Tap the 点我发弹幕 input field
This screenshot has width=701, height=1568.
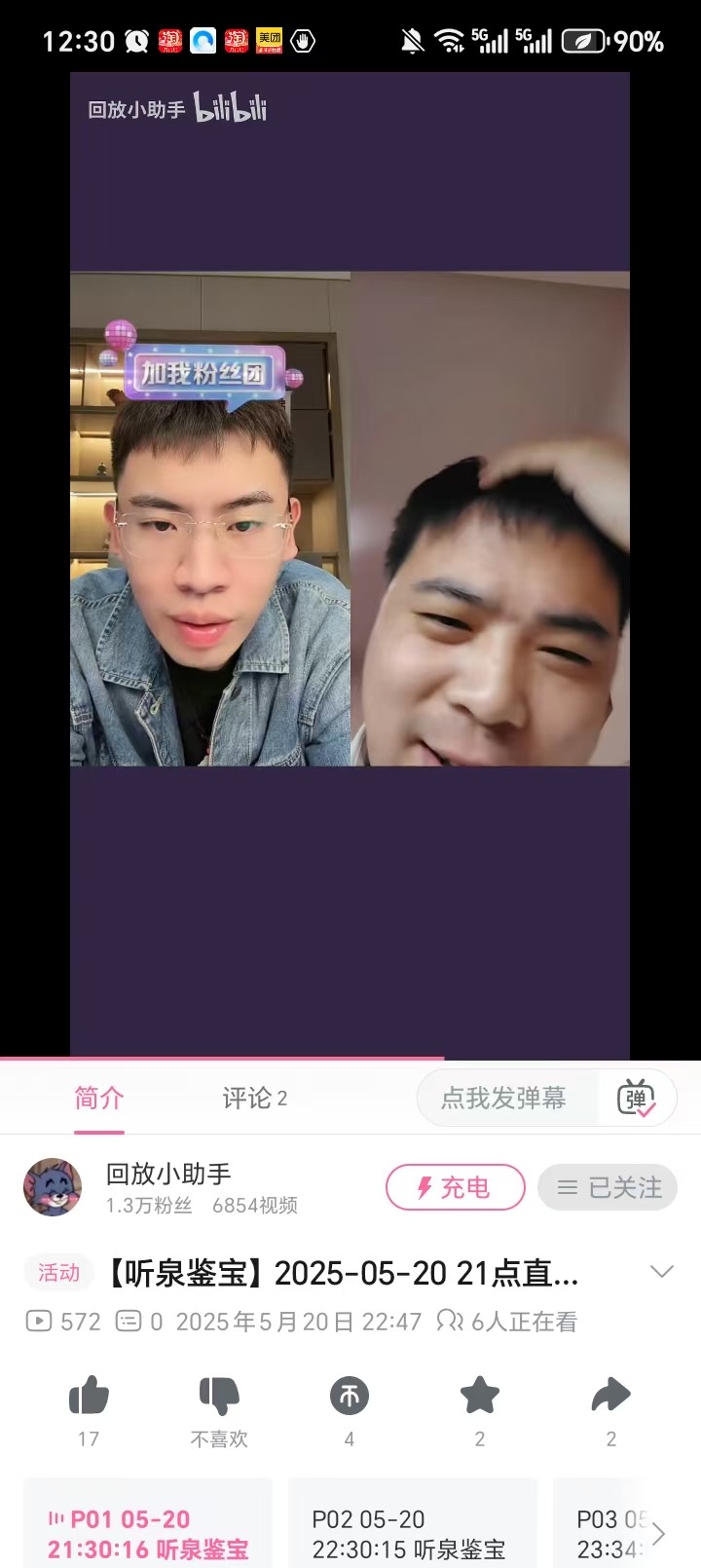pyautogui.click(x=504, y=1099)
